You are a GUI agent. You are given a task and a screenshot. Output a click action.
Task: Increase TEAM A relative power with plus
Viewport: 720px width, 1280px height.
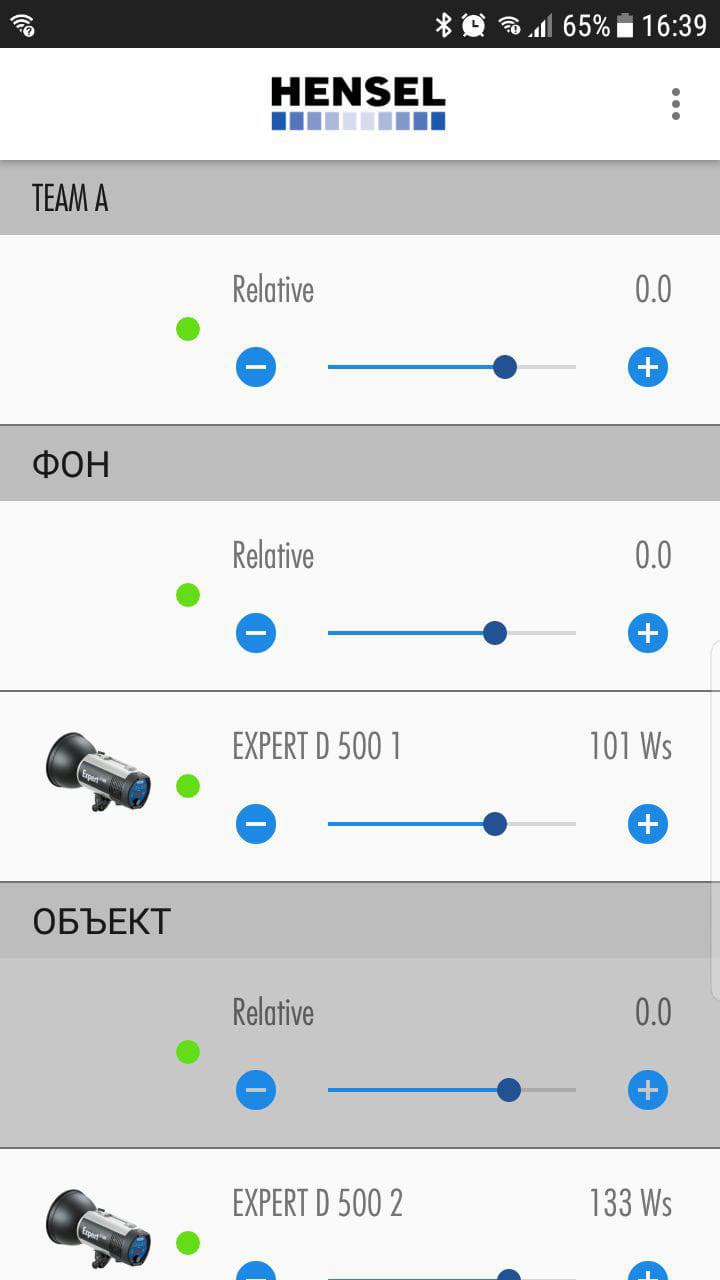(647, 367)
